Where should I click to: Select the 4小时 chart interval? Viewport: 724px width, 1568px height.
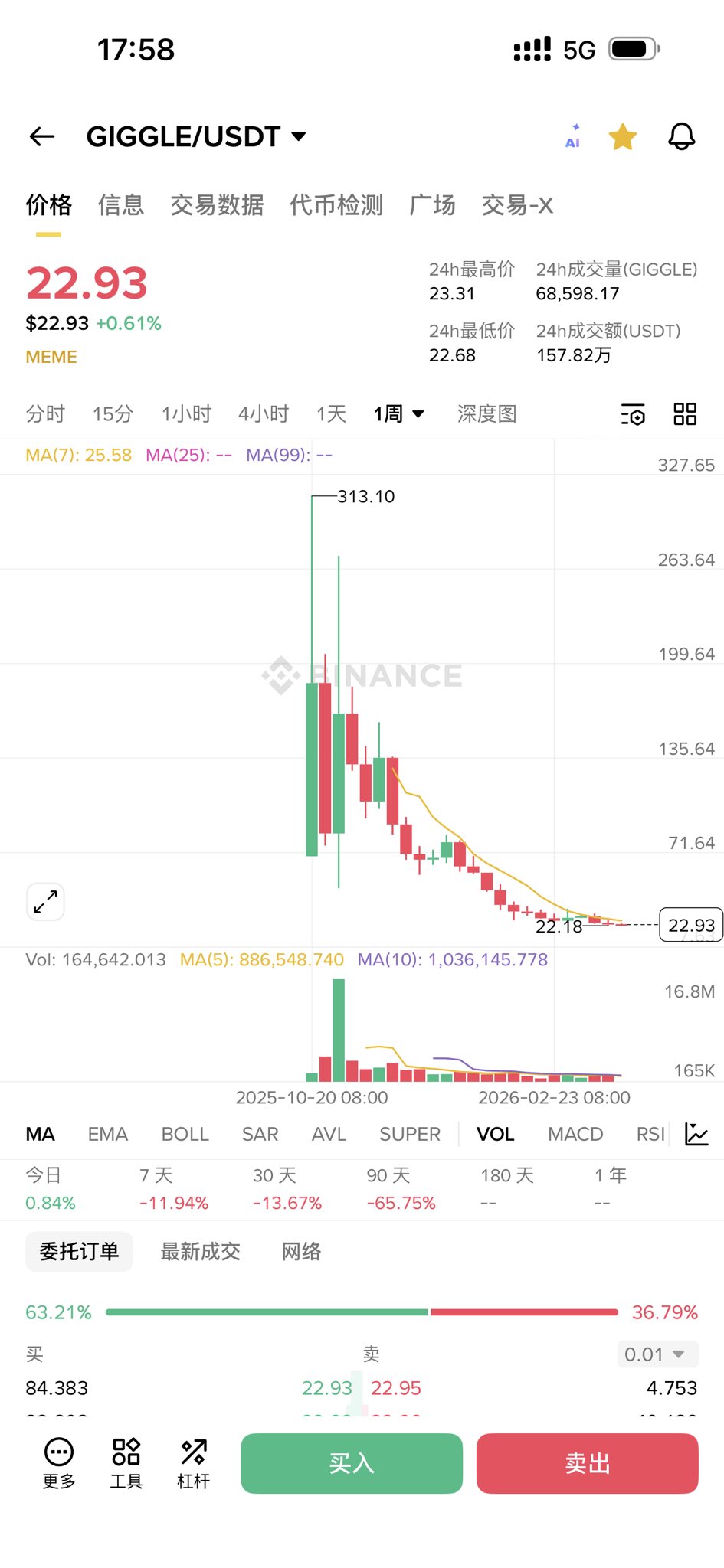(x=263, y=414)
